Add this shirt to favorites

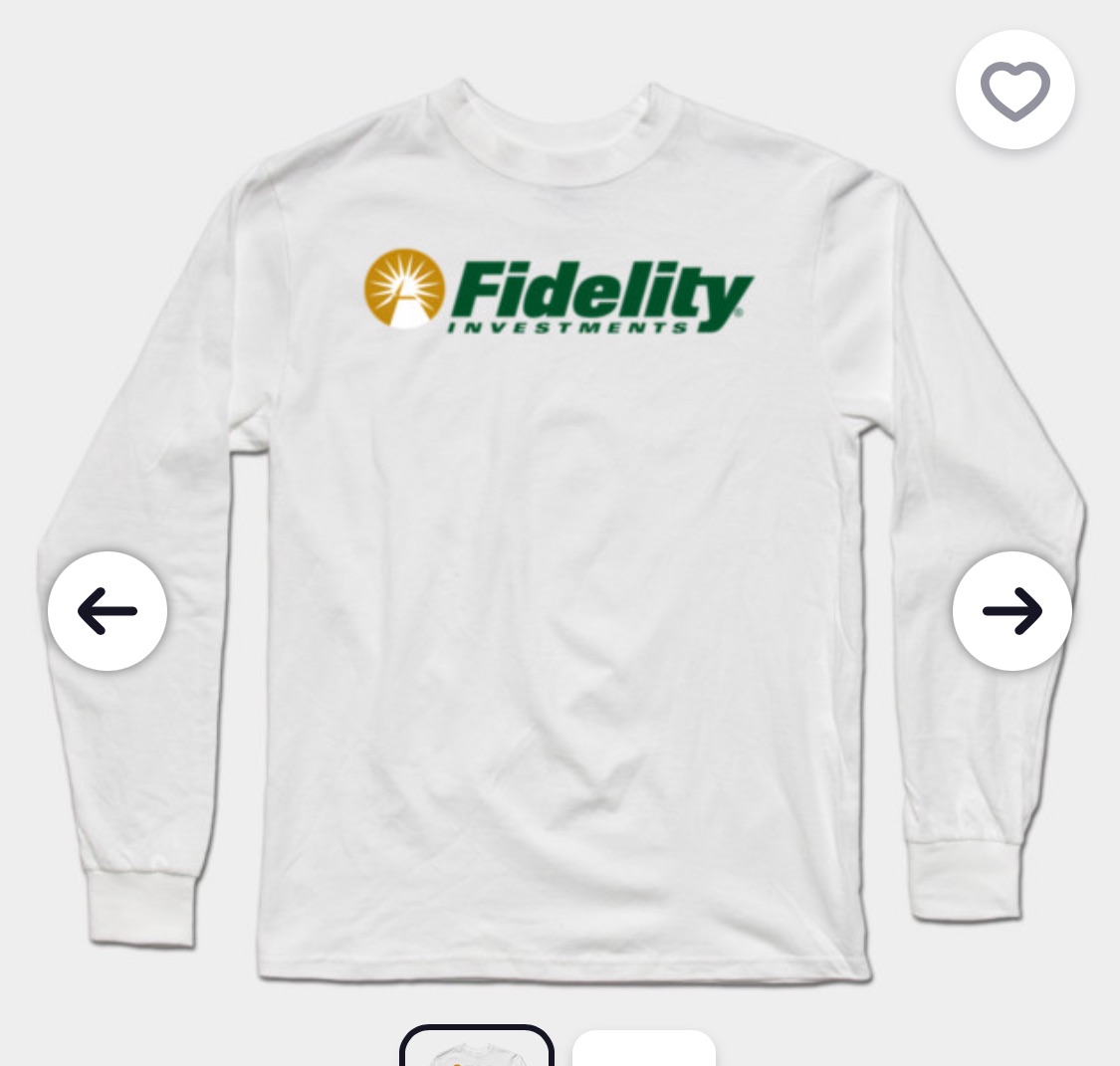click(x=1014, y=91)
